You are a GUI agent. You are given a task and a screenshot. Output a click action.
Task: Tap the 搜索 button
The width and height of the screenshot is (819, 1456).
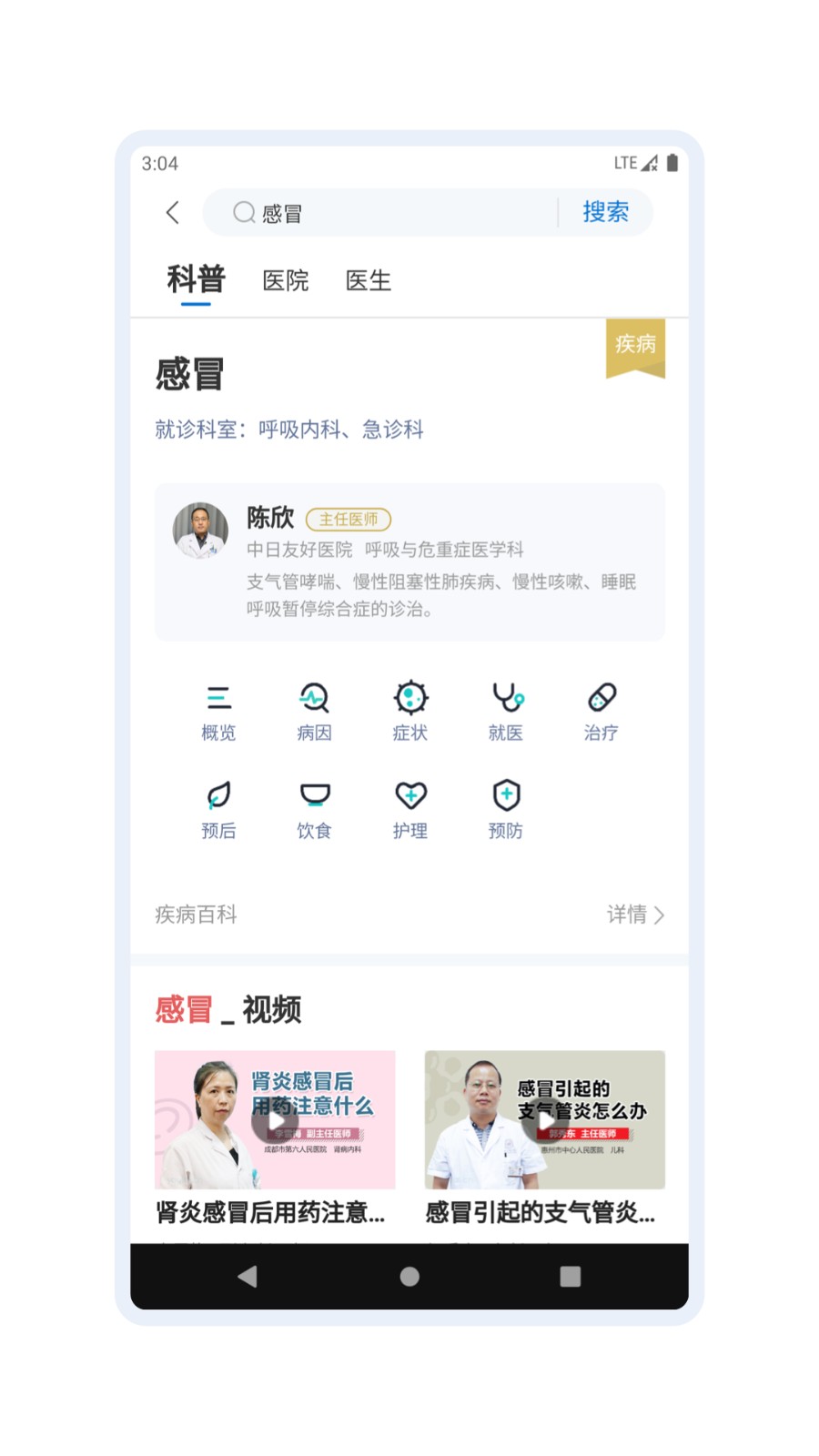pos(605,213)
